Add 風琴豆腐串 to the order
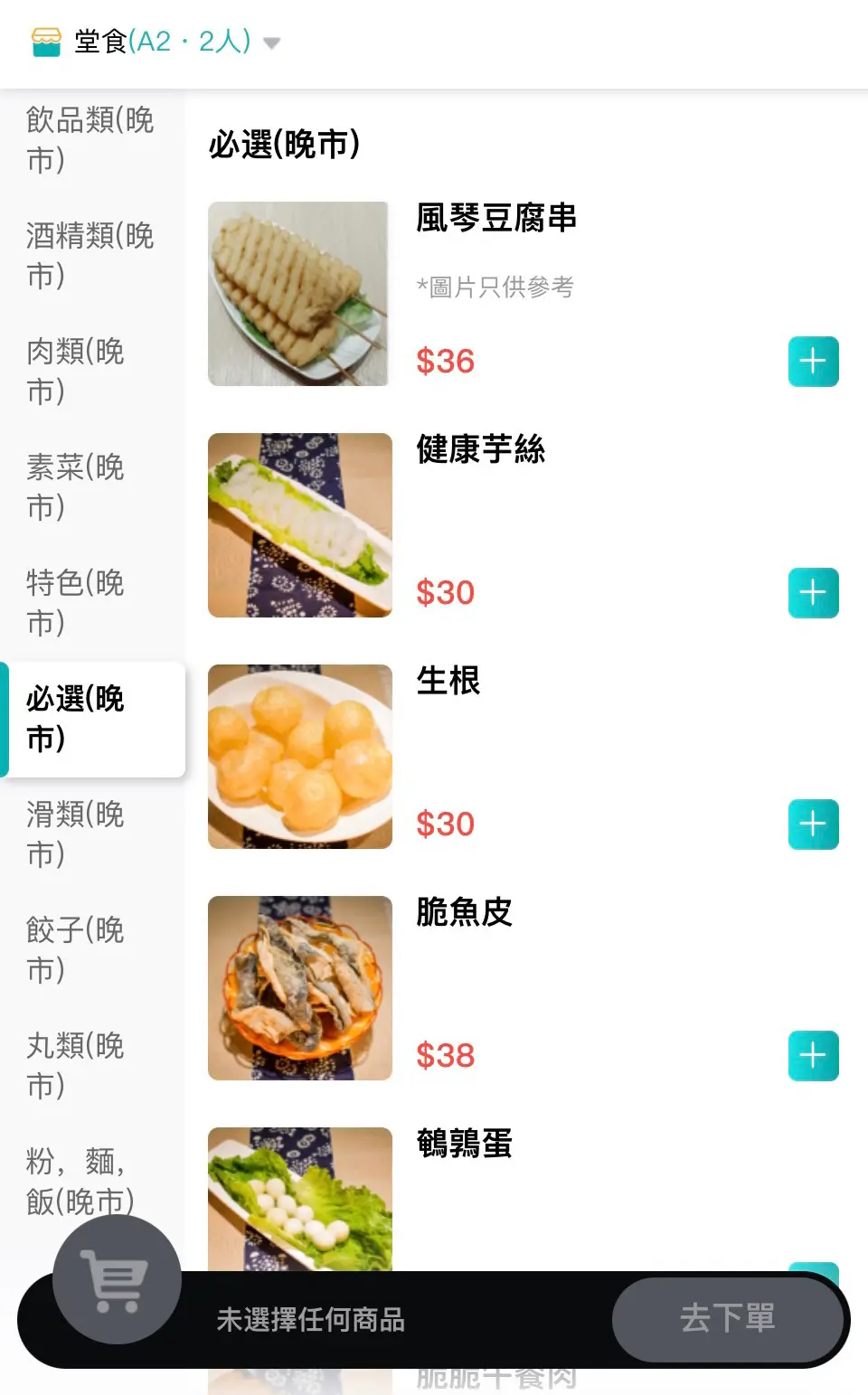 [x=813, y=362]
